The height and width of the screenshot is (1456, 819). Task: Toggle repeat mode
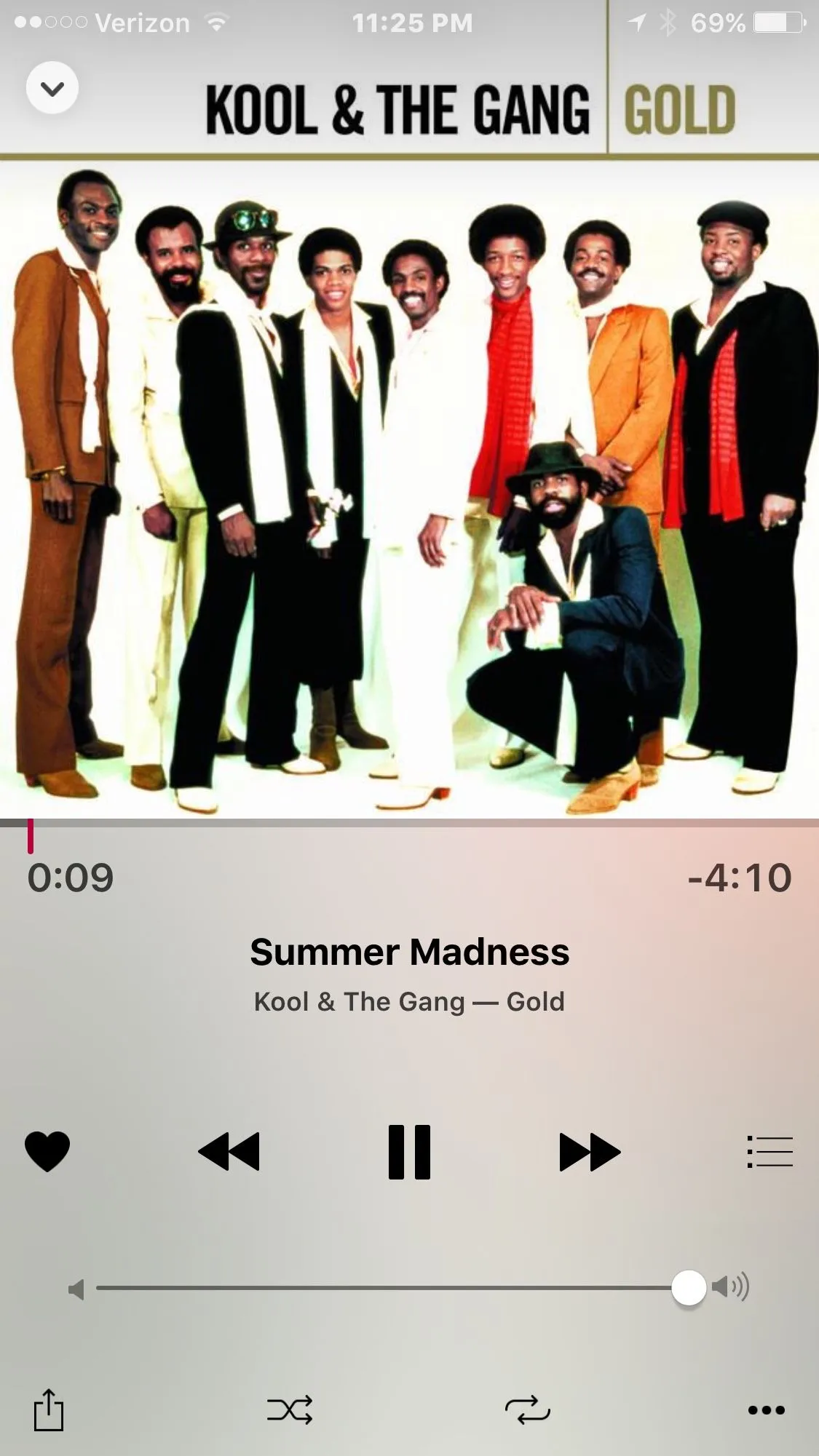(x=528, y=1410)
